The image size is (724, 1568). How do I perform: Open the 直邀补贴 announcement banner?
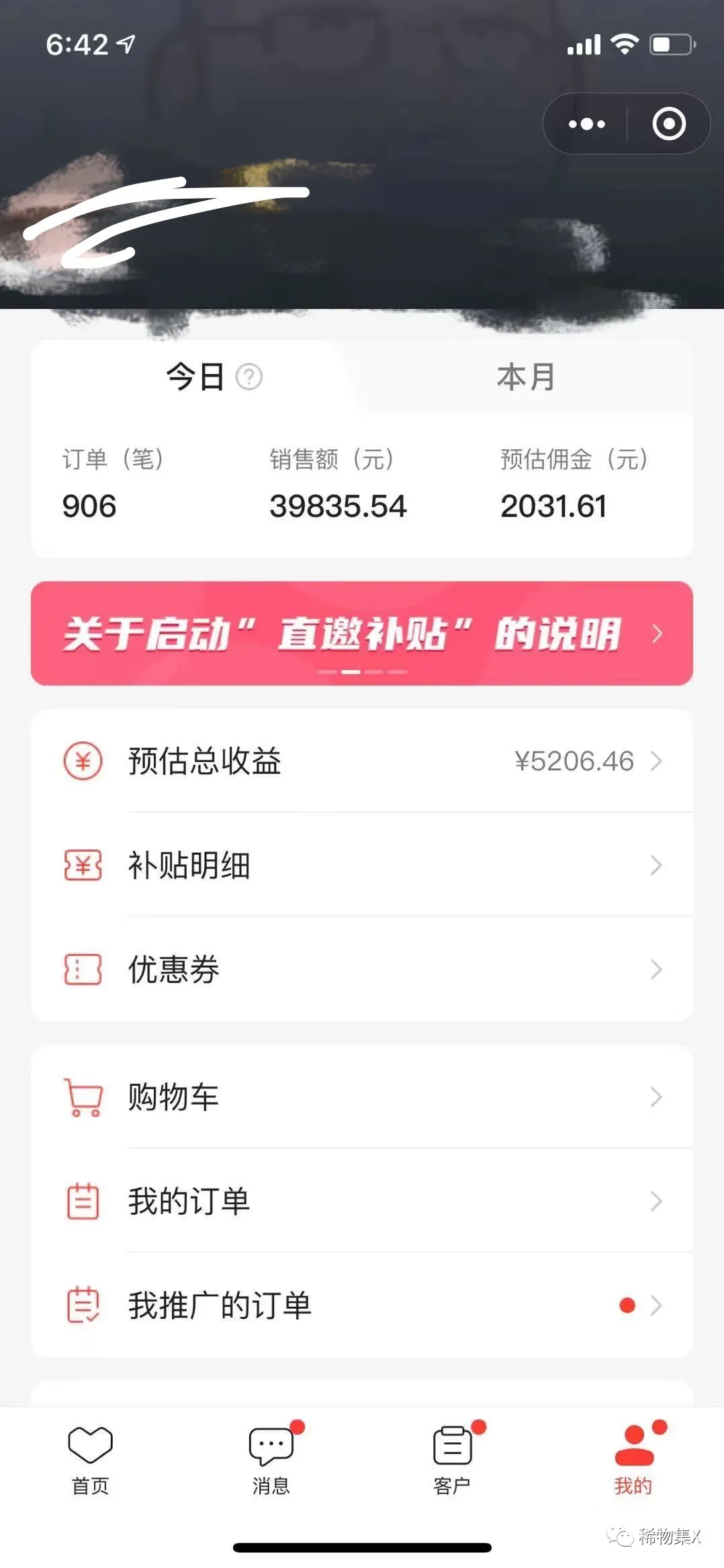(x=362, y=633)
